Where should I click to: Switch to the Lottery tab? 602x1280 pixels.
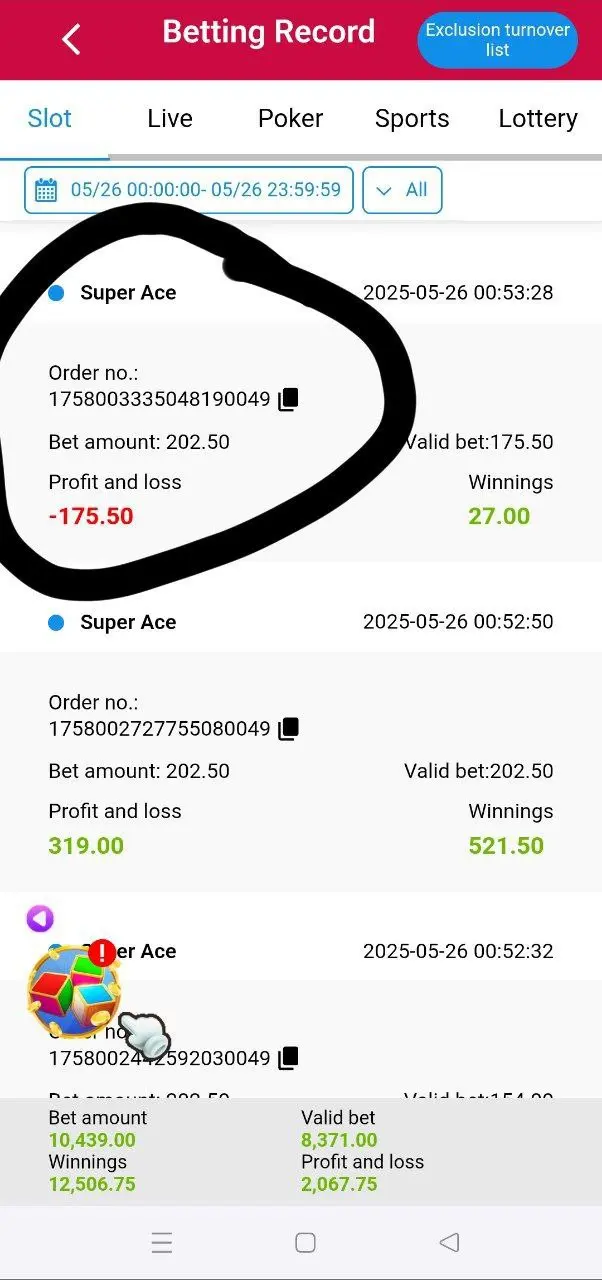point(538,118)
